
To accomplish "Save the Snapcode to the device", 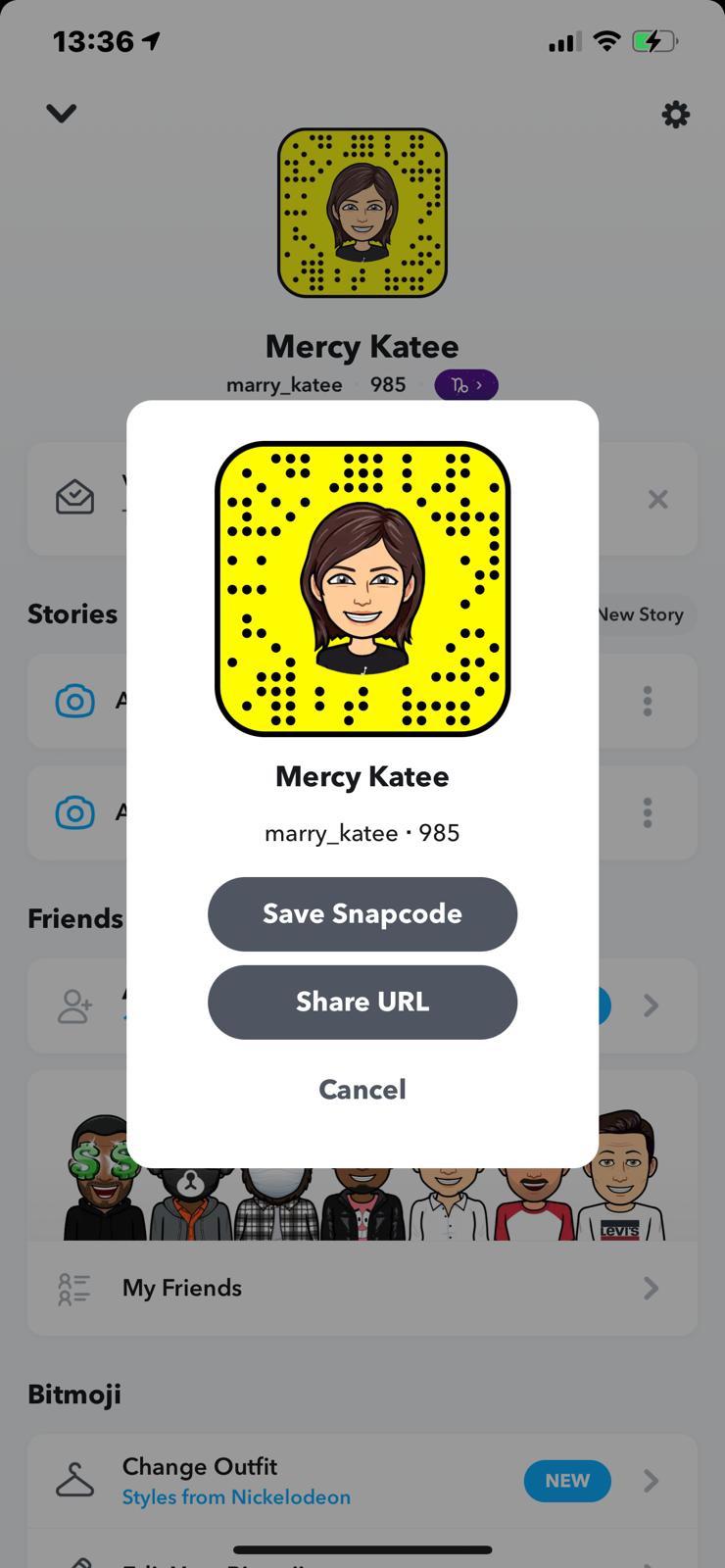I will tap(362, 913).
